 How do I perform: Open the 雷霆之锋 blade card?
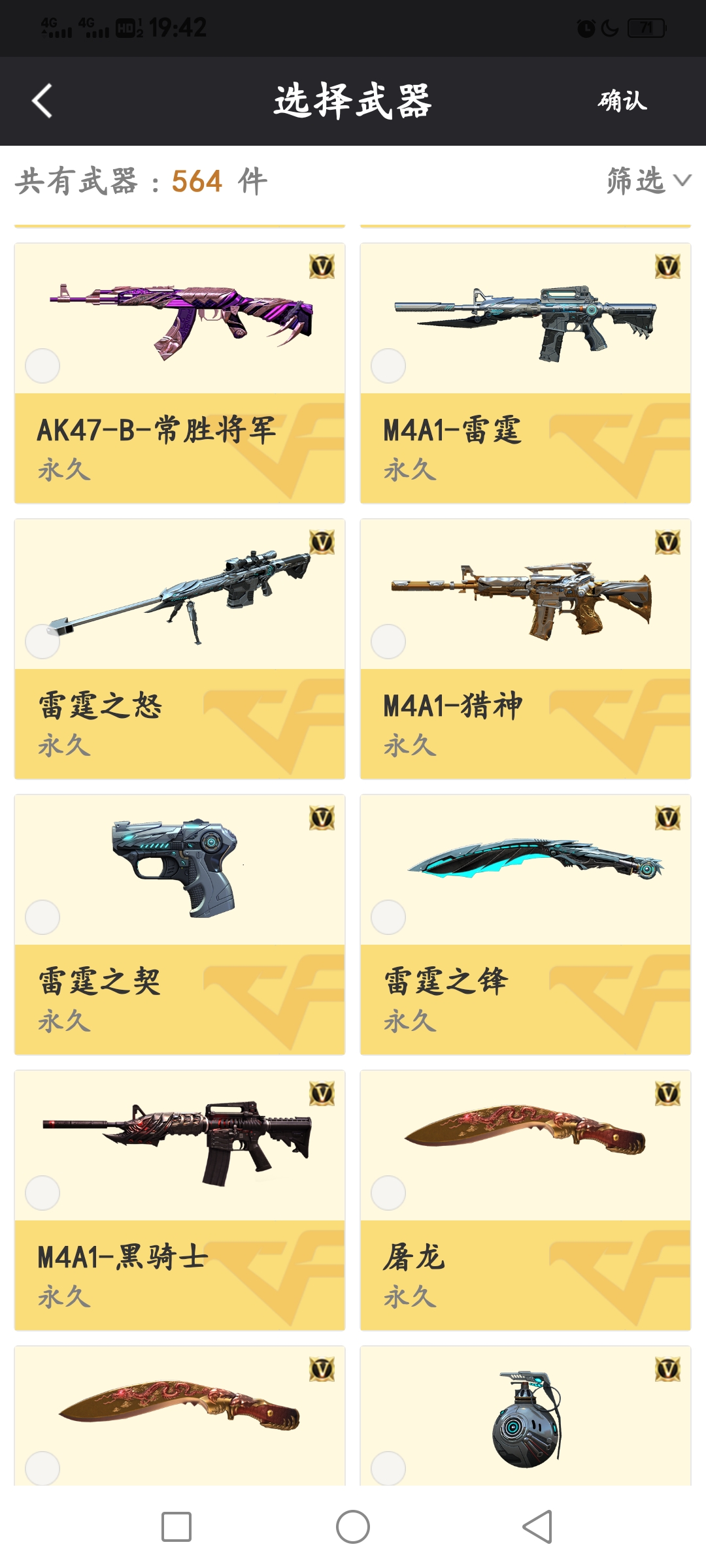point(525,924)
